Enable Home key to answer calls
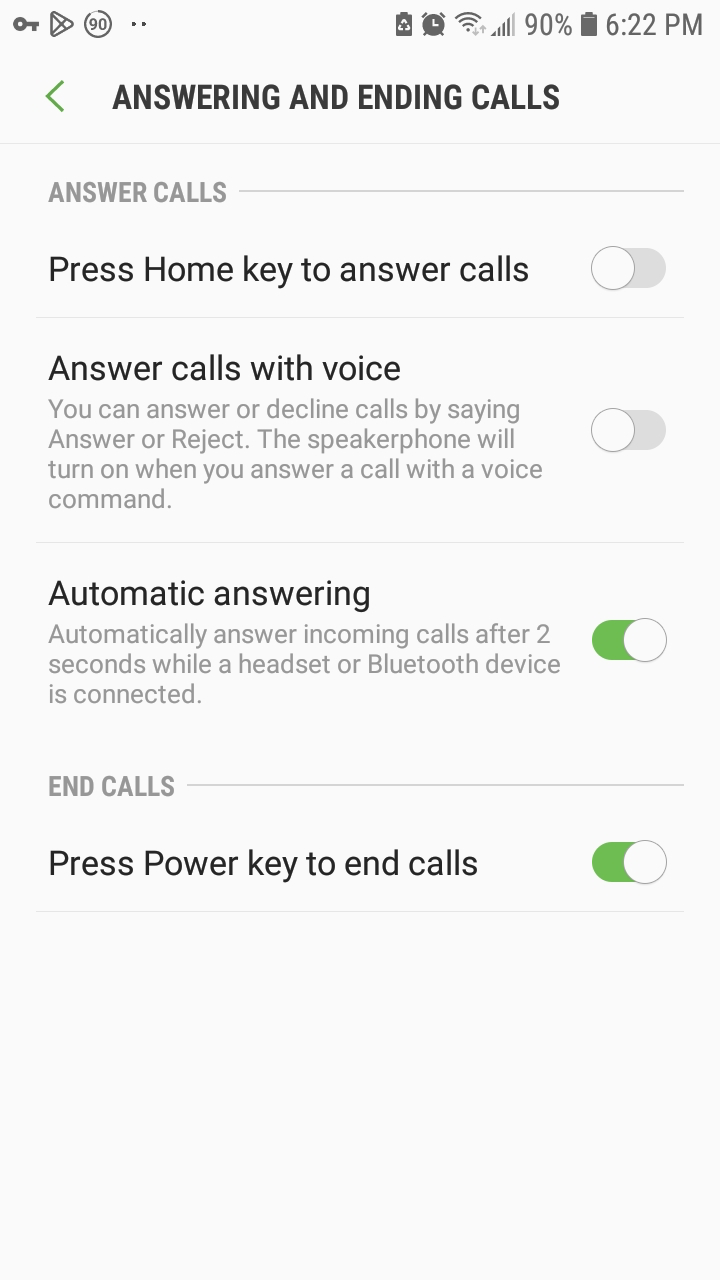Image resolution: width=720 pixels, height=1280 pixels. (628, 269)
